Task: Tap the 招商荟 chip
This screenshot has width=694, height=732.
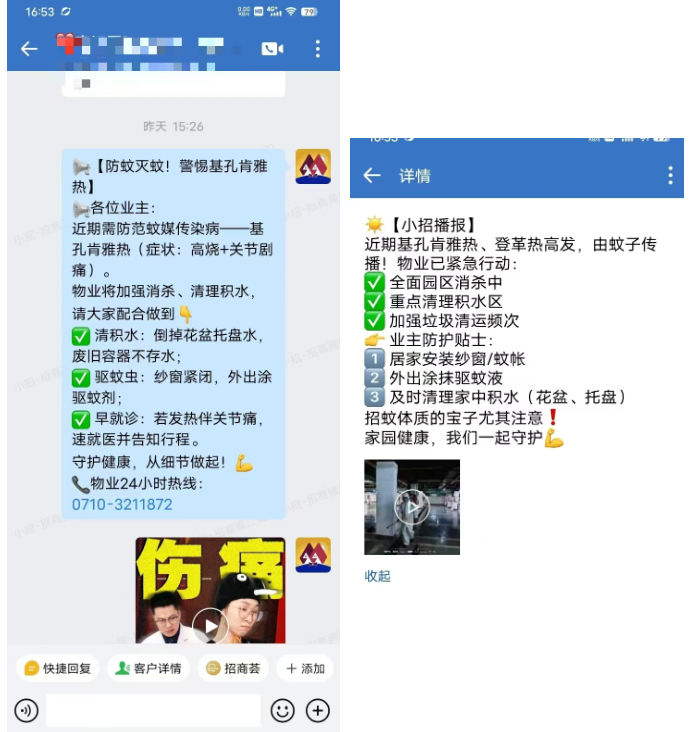Action: (232, 668)
